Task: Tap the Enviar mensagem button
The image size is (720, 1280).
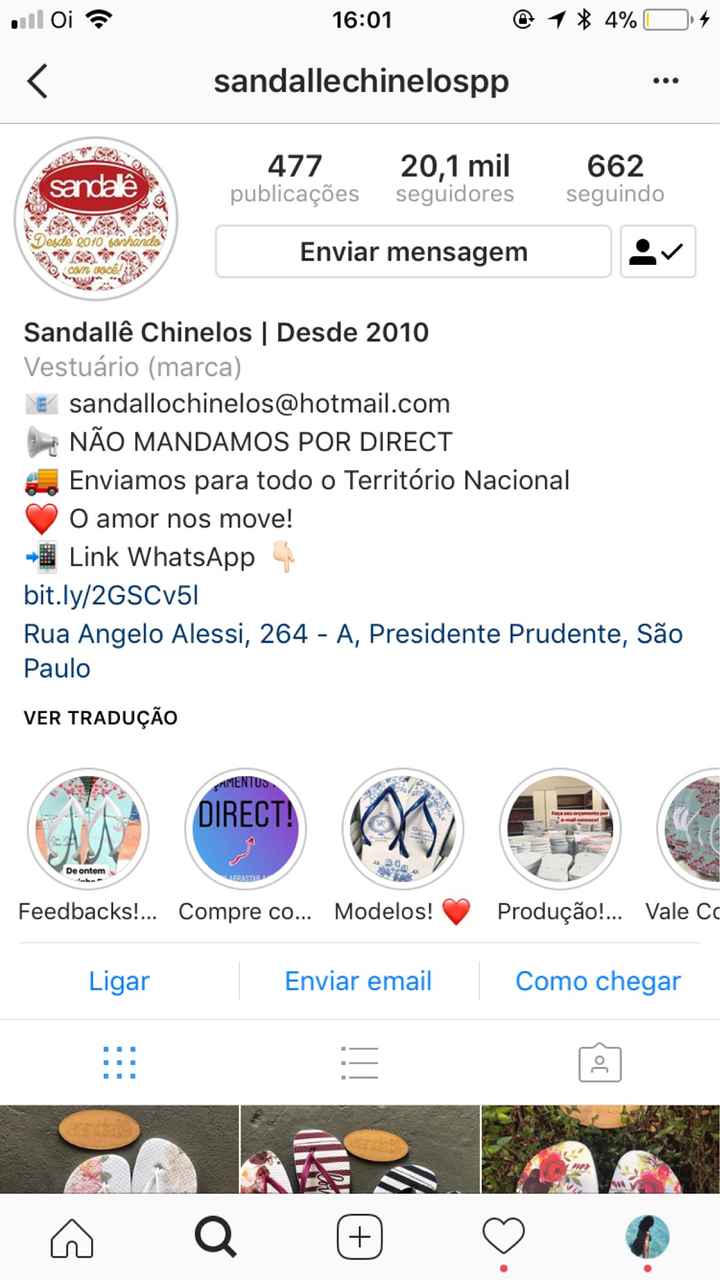Action: click(413, 251)
